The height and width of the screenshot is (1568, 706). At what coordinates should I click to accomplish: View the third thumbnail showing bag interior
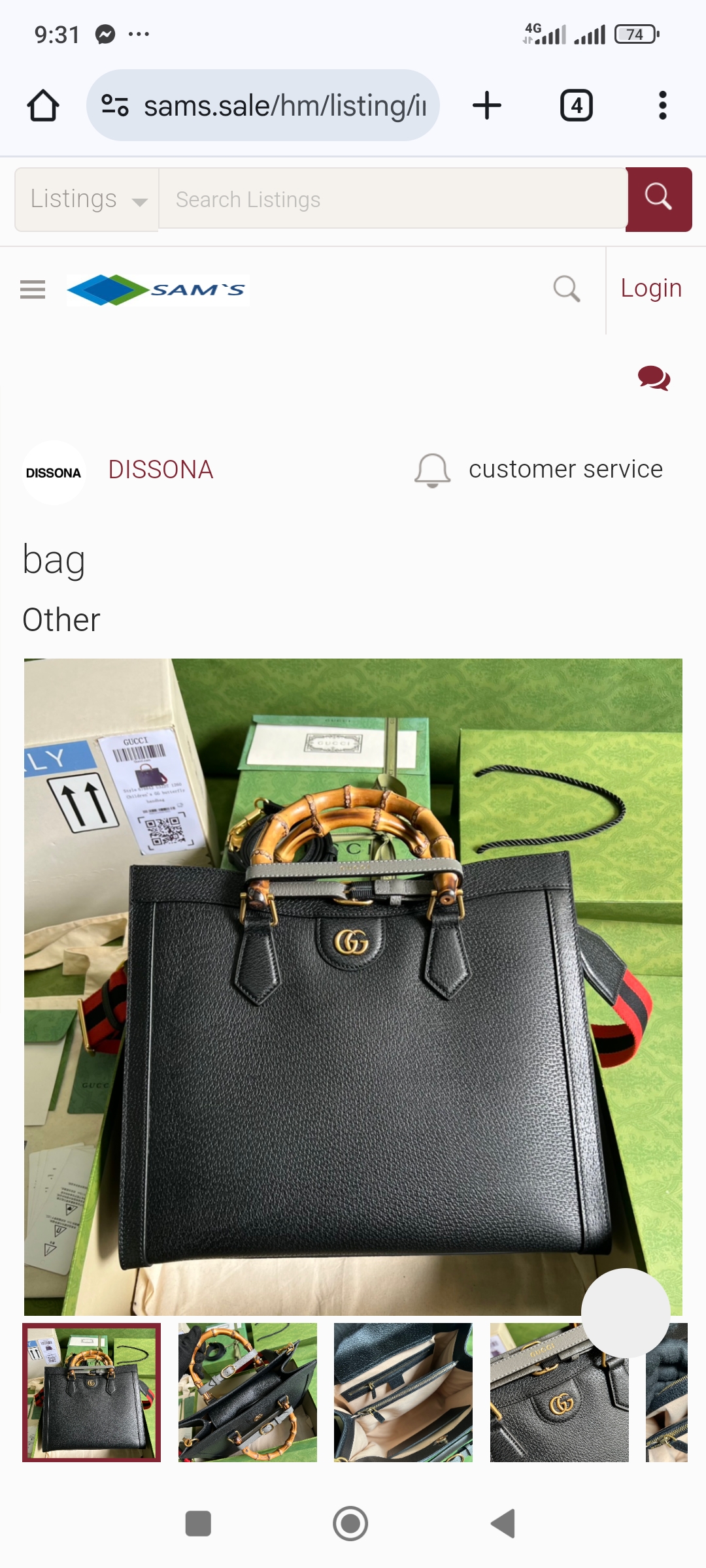403,1392
